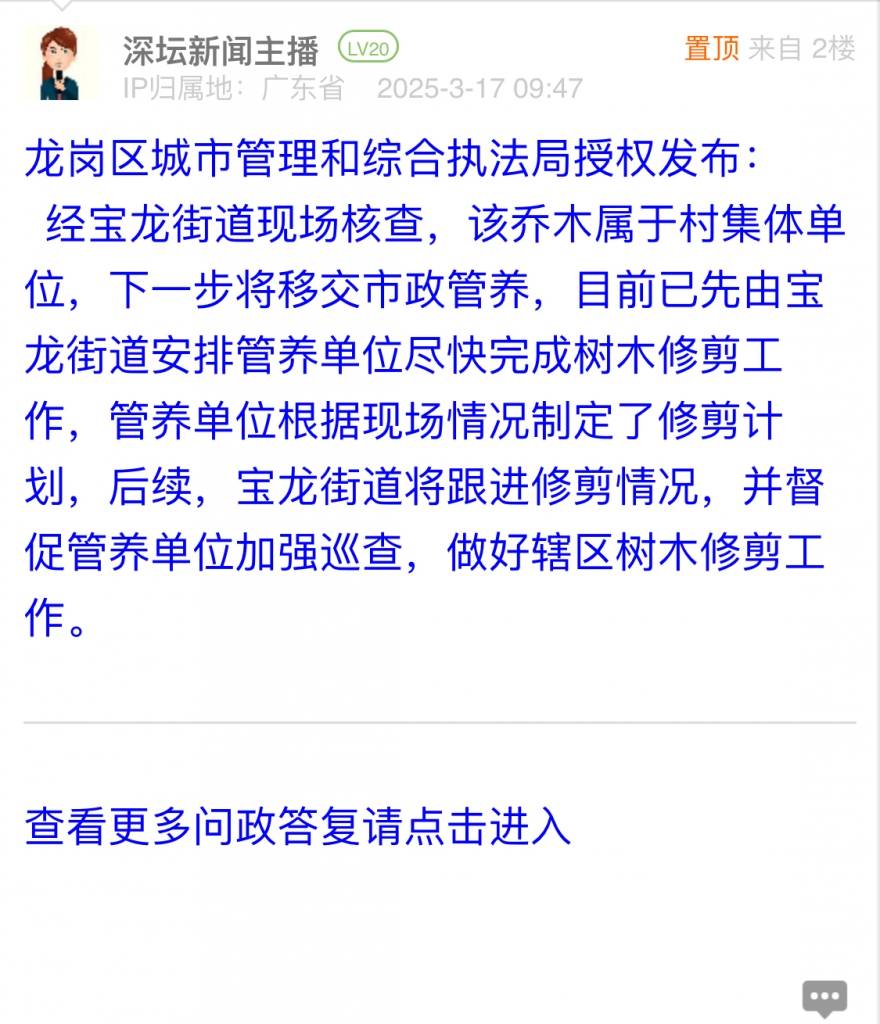Open the link 查看更多问政答复请点击进入
Screen dimensions: 880x1024
297,827
